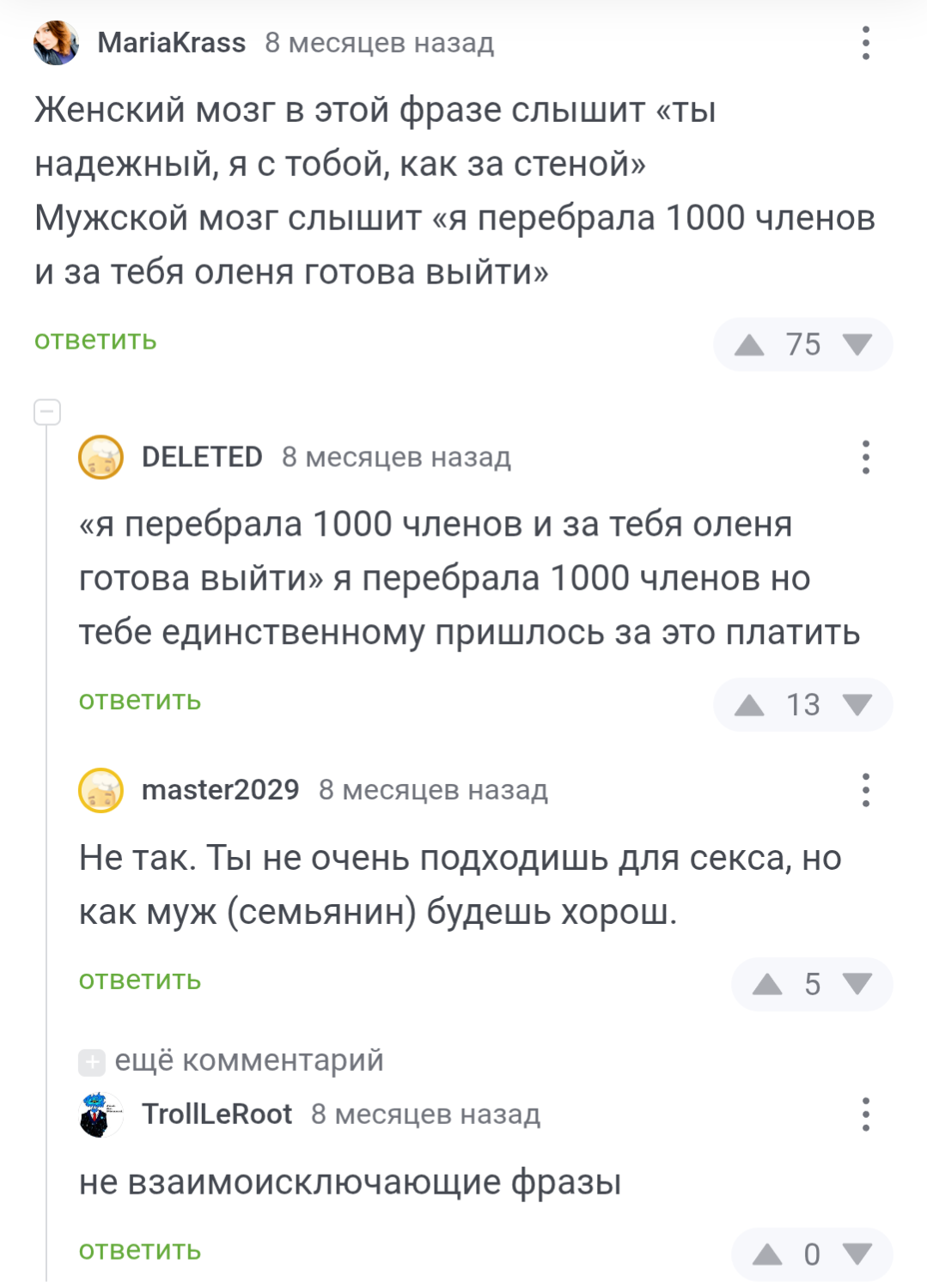927x1288 pixels.
Task: Upvote master2029's comment rated 5
Action: (766, 985)
